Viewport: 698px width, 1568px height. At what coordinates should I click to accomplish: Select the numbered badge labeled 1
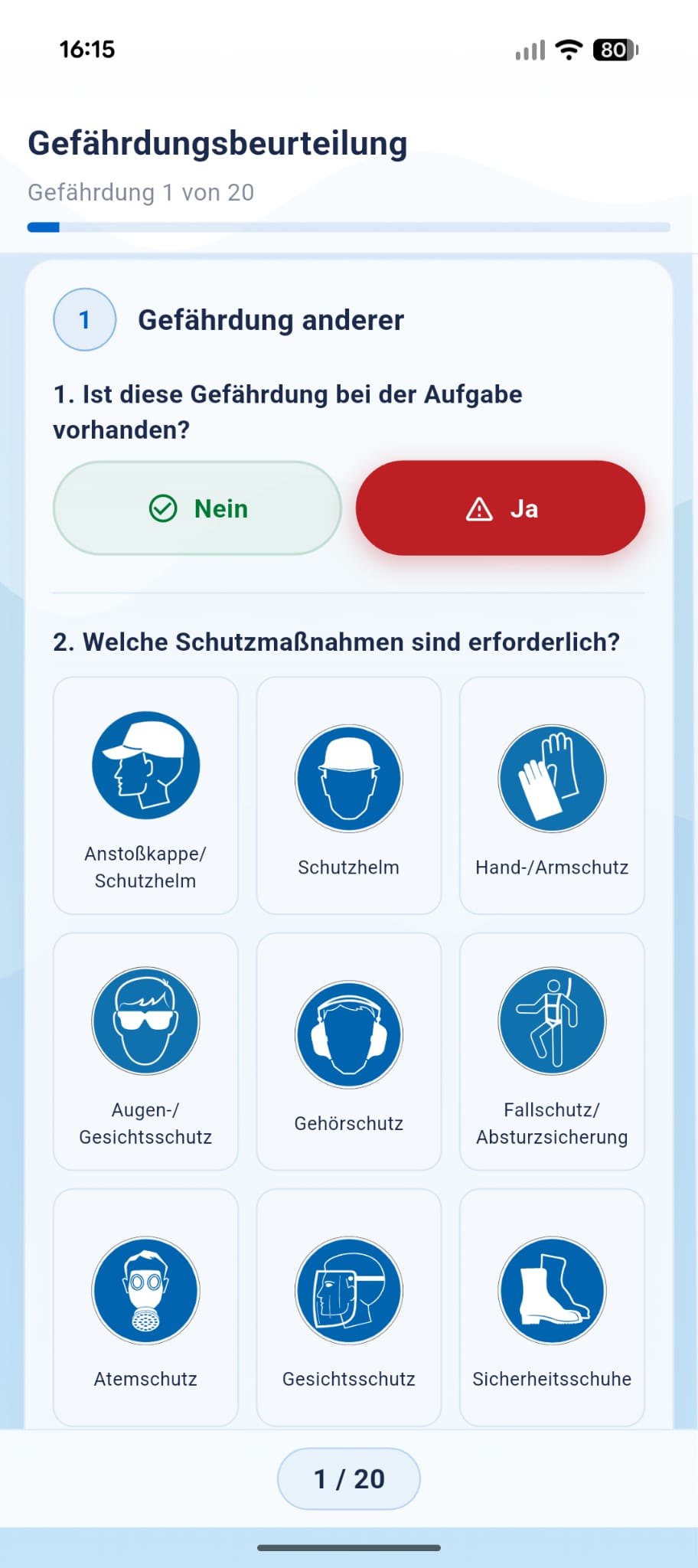click(84, 320)
